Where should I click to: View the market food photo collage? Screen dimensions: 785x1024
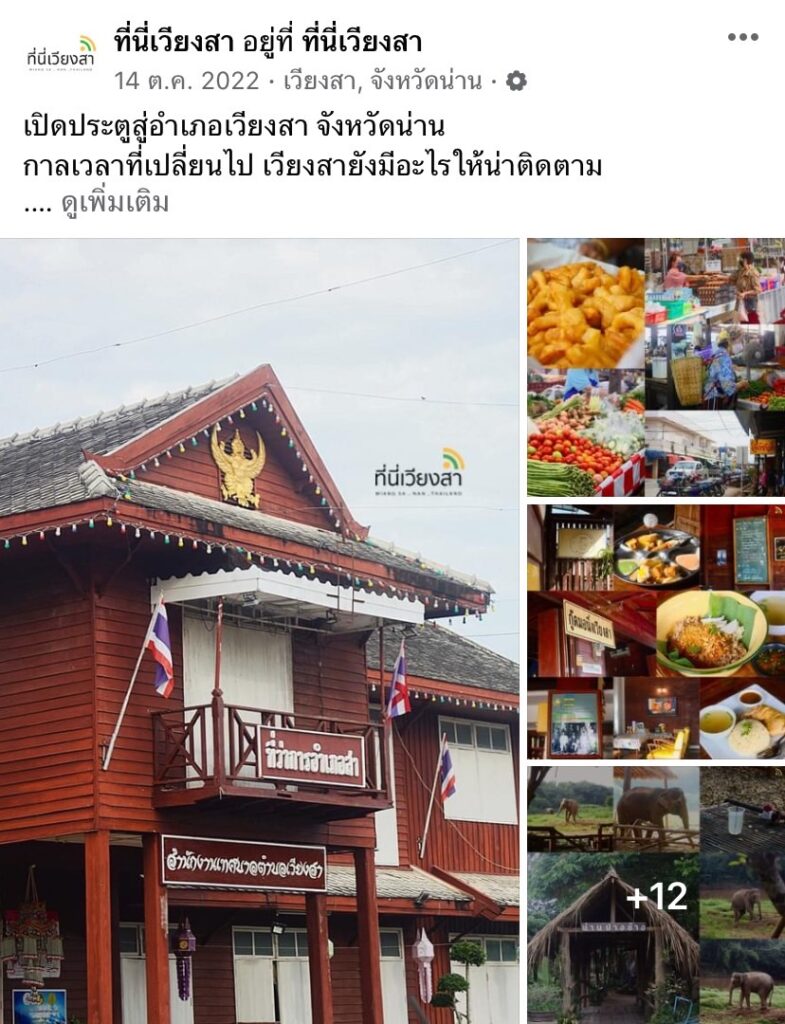(x=656, y=367)
